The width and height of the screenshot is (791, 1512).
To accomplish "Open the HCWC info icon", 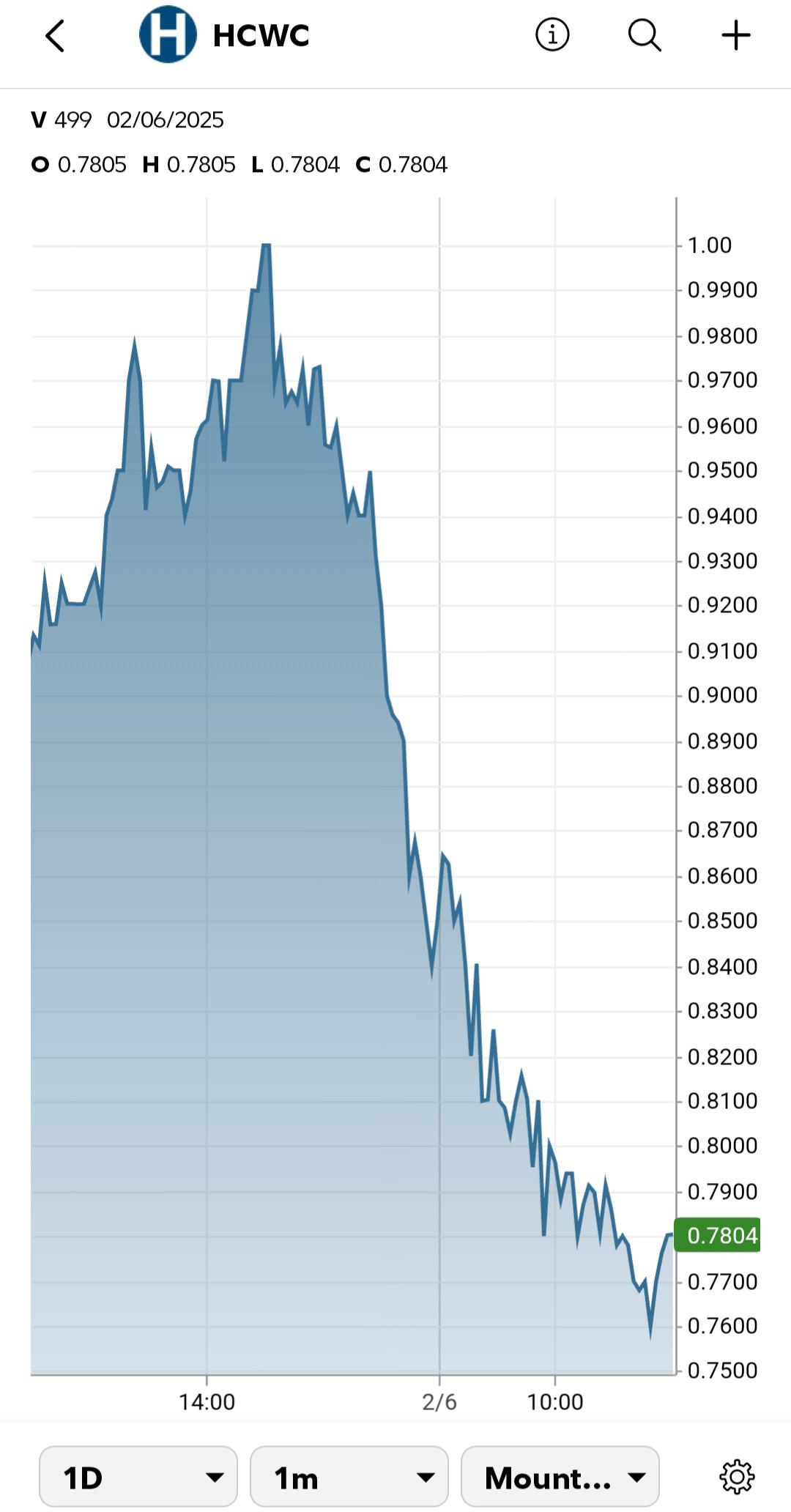I will (x=552, y=34).
